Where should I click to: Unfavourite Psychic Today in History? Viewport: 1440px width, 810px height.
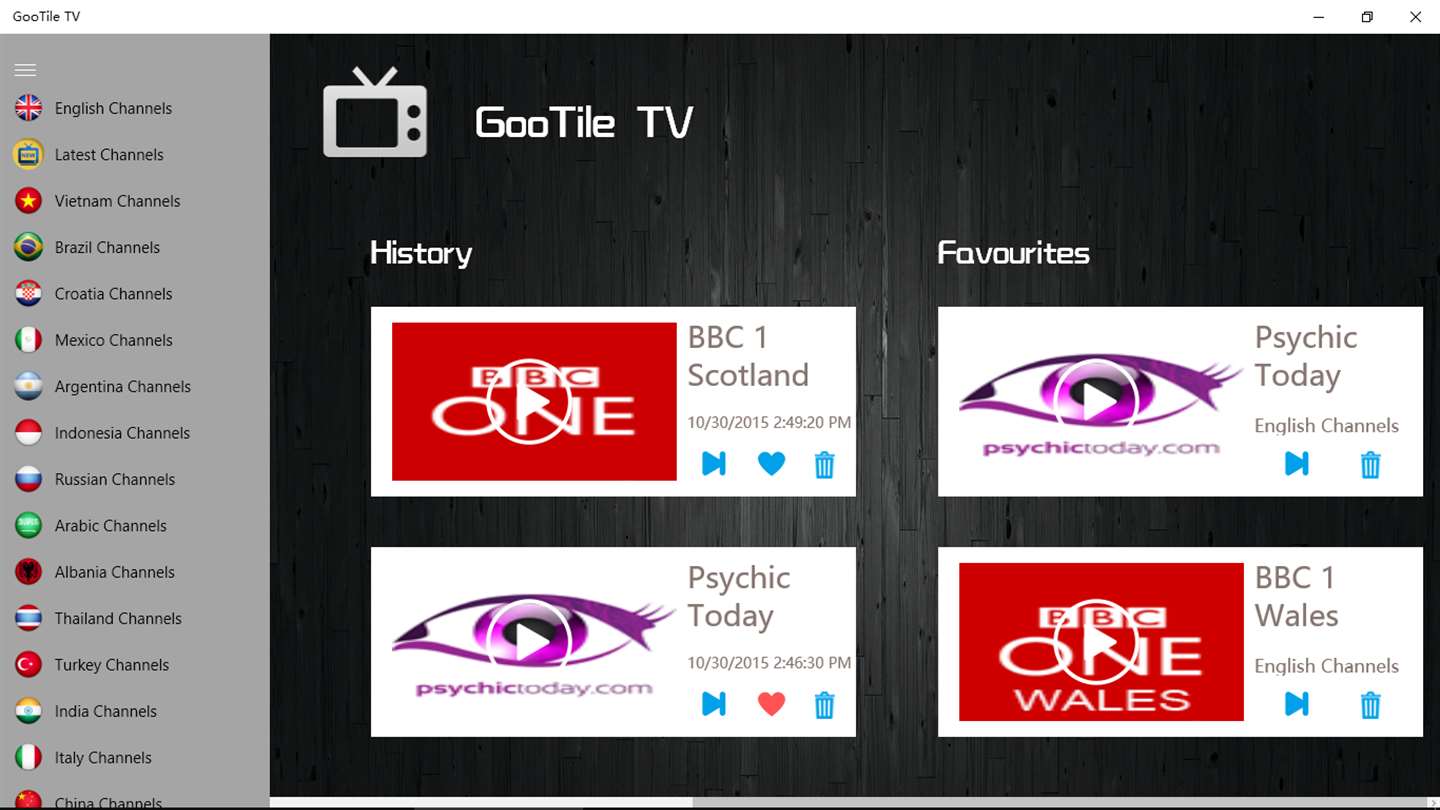click(771, 704)
